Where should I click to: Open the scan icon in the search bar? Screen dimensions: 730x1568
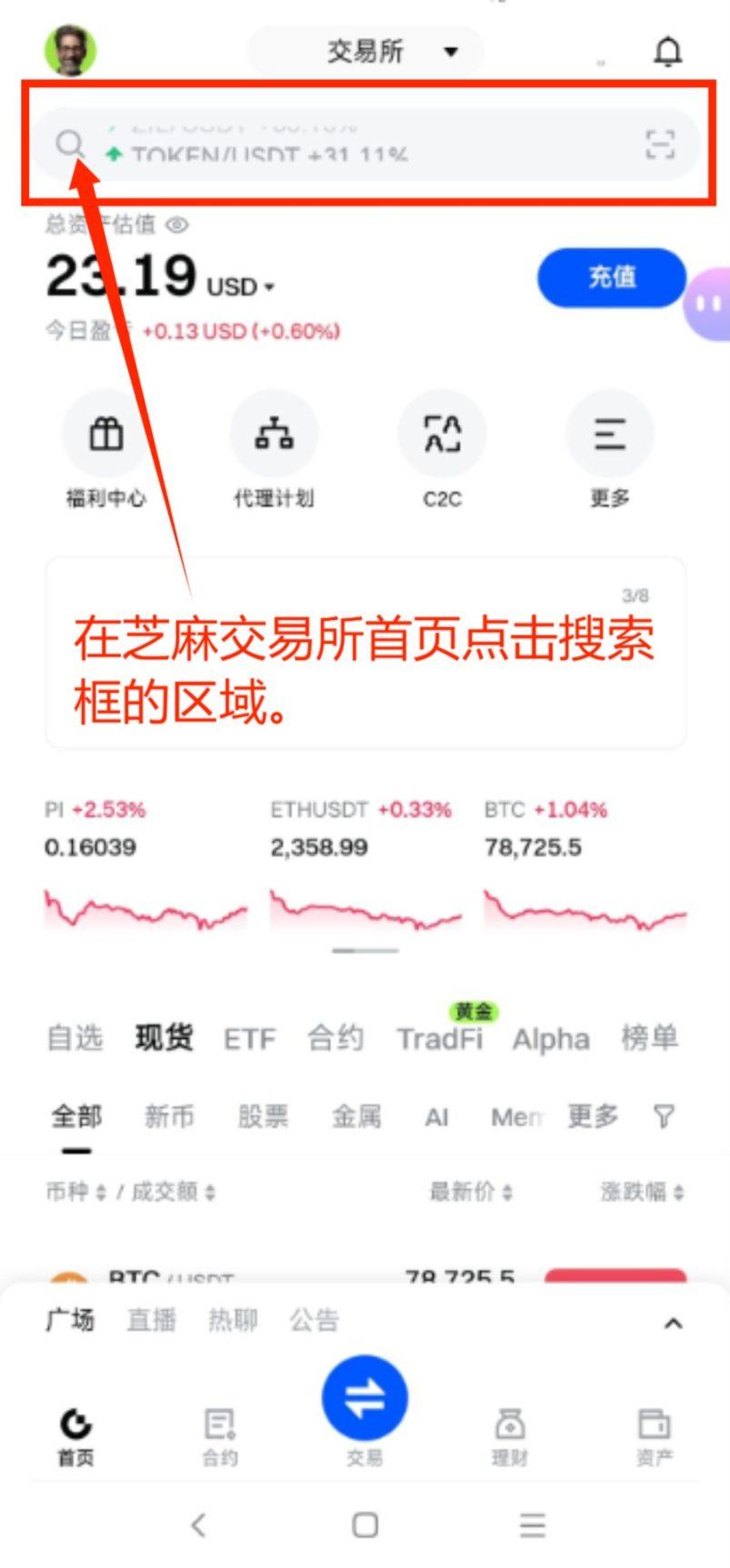660,145
